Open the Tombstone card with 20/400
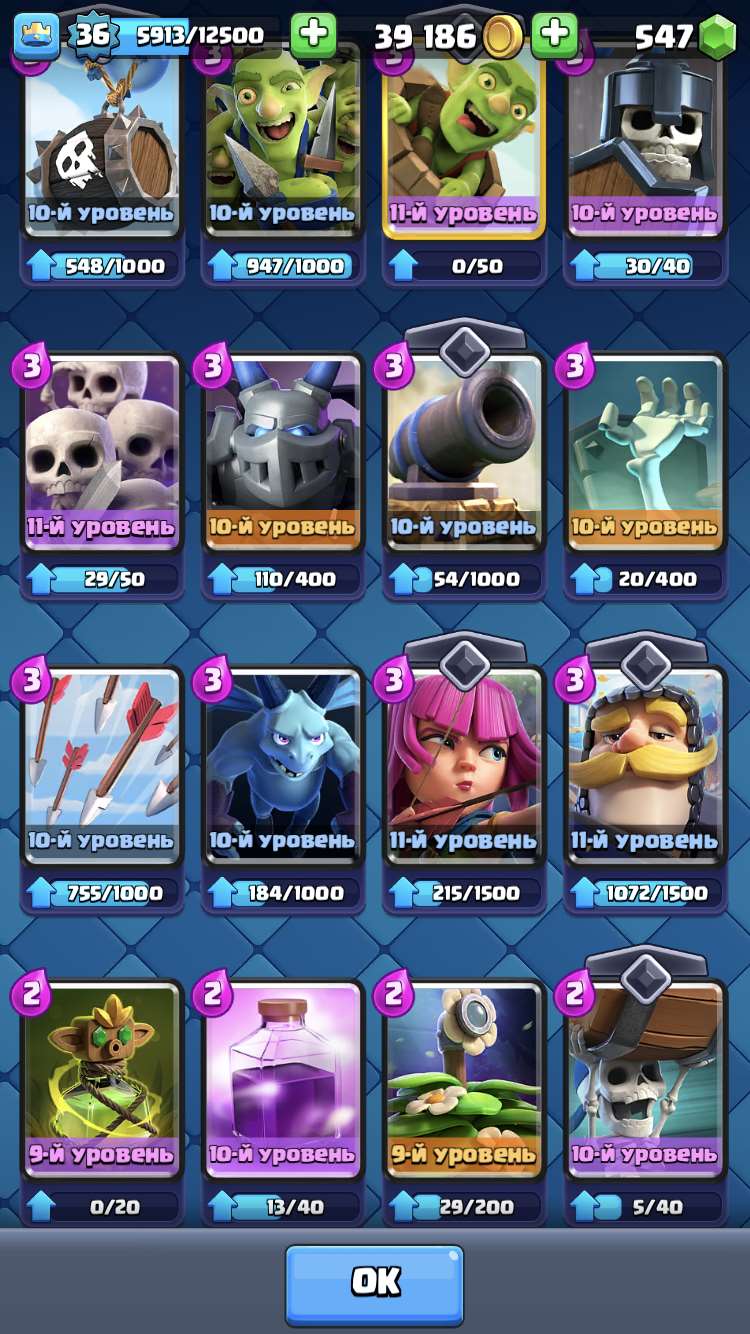The height and width of the screenshot is (1334, 750). pos(645,450)
